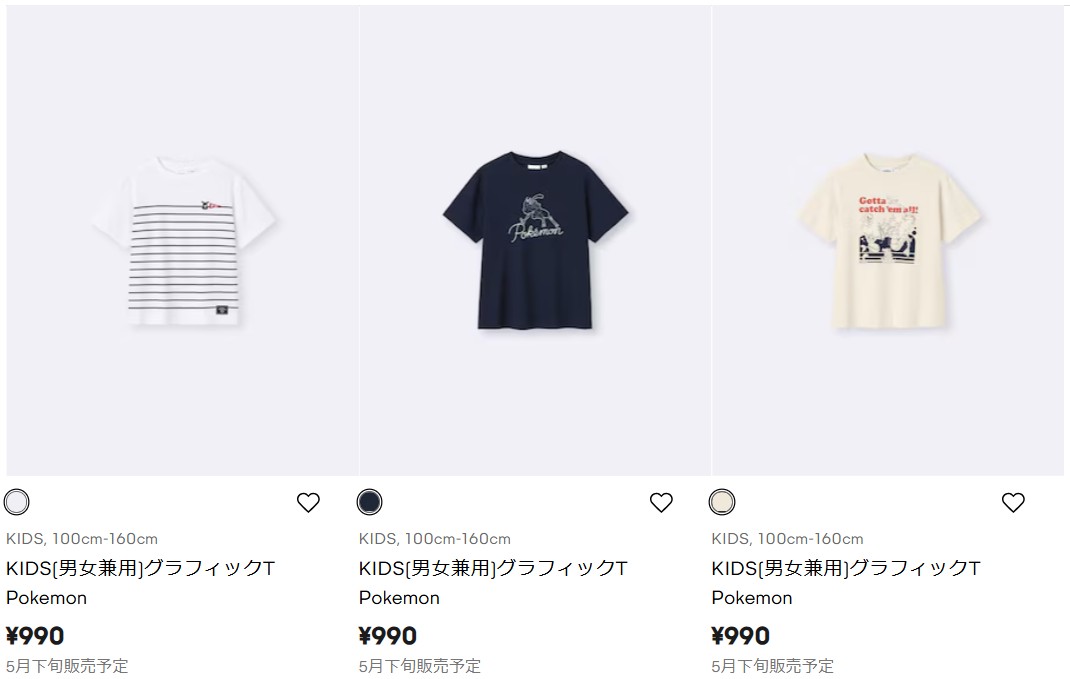1070x679 pixels.
Task: Select the white color swatch
Action: pyautogui.click(x=17, y=502)
